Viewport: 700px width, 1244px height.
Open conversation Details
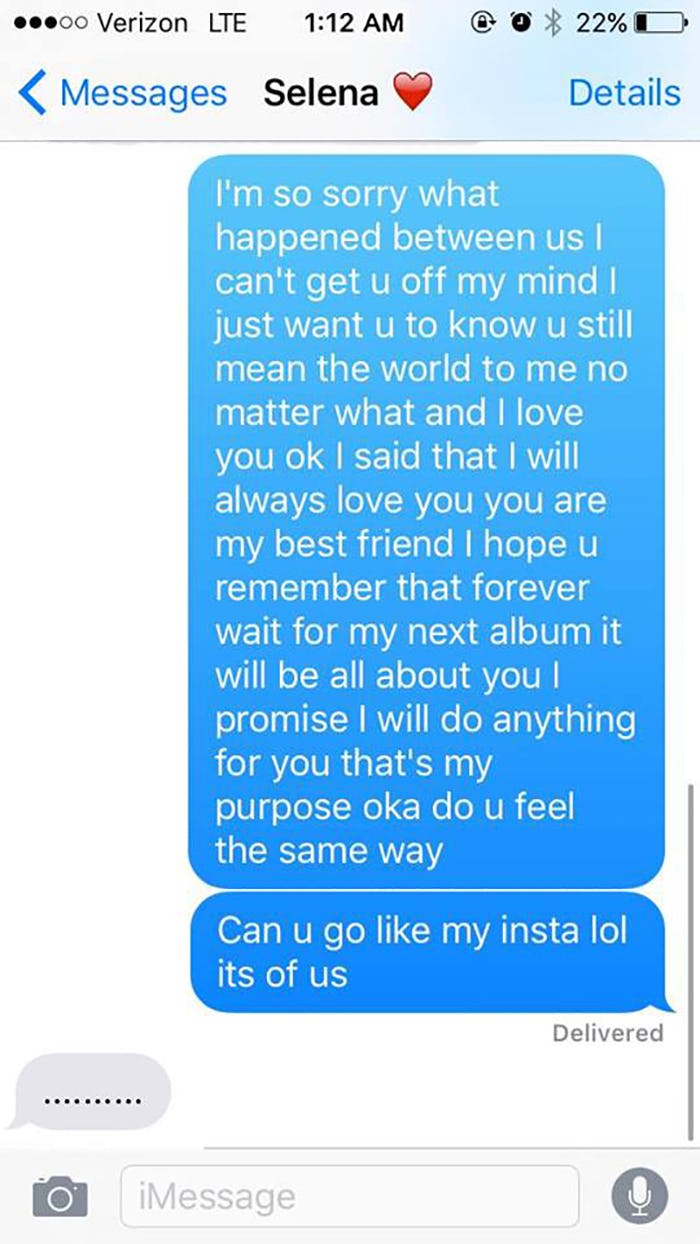[x=624, y=93]
